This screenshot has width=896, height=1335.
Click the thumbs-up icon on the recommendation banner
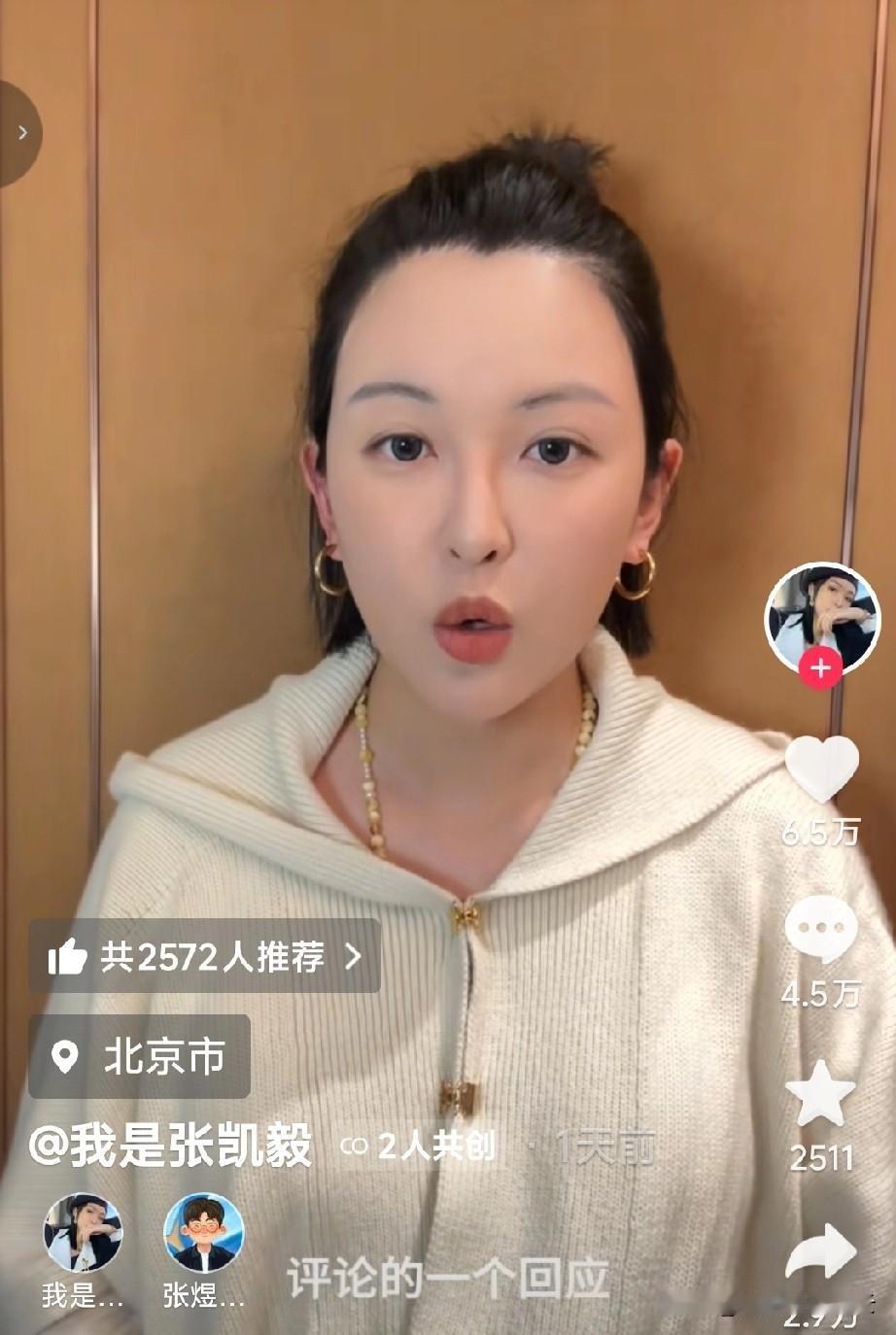pyautogui.click(x=68, y=955)
